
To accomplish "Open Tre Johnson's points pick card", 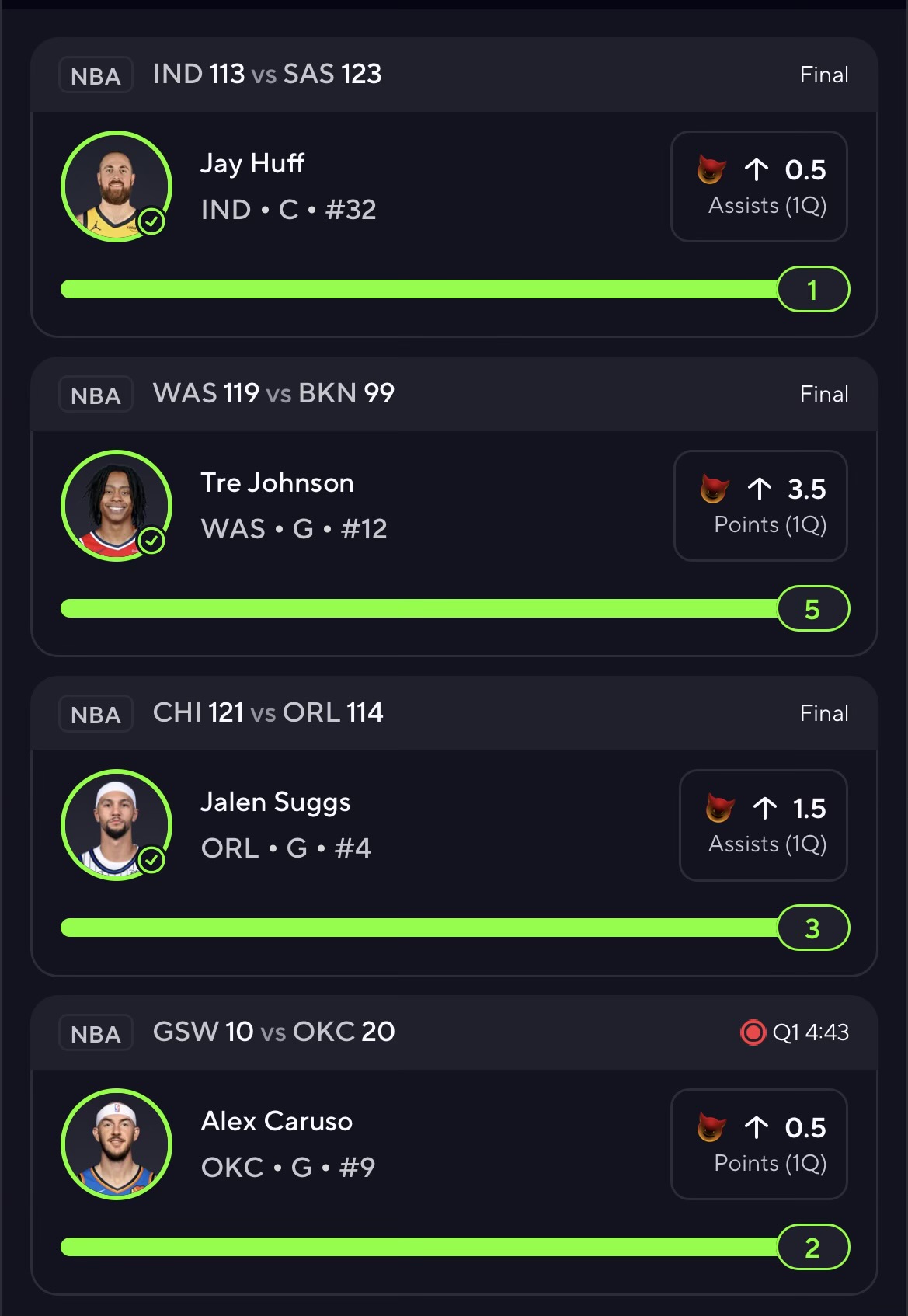I will pos(760,506).
